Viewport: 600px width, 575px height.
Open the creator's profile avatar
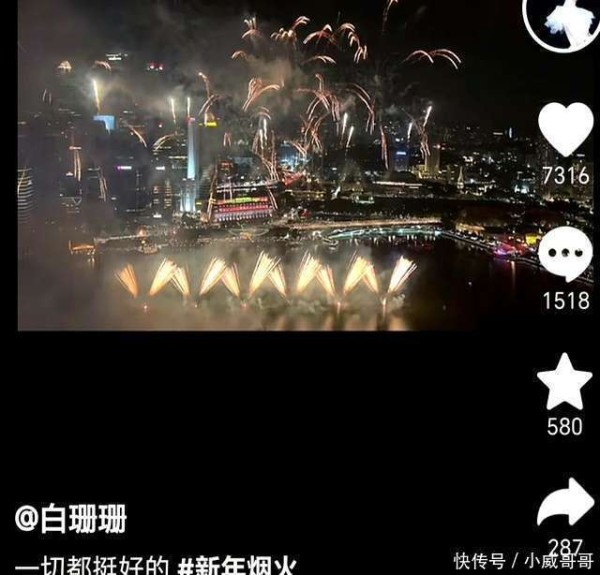562,20
